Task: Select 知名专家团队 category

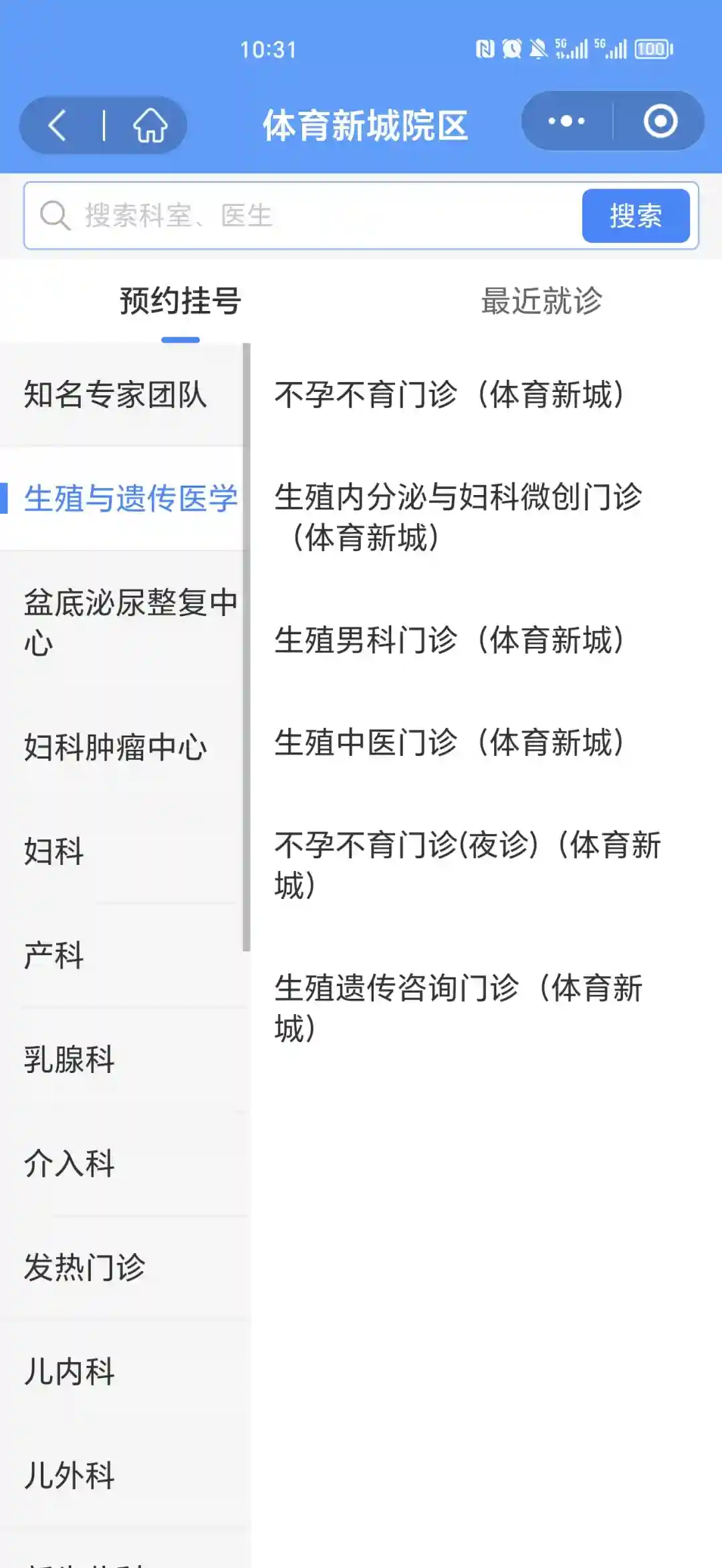Action: coord(115,395)
